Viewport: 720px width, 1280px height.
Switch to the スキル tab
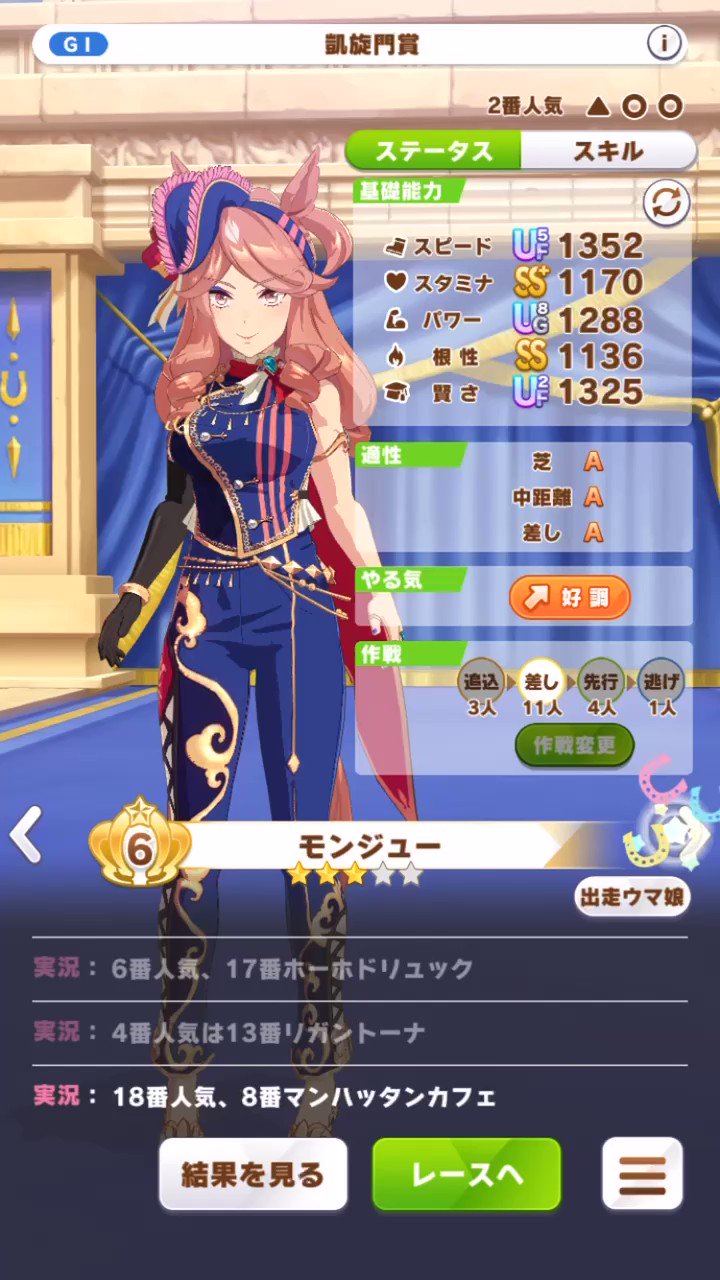pyautogui.click(x=608, y=151)
